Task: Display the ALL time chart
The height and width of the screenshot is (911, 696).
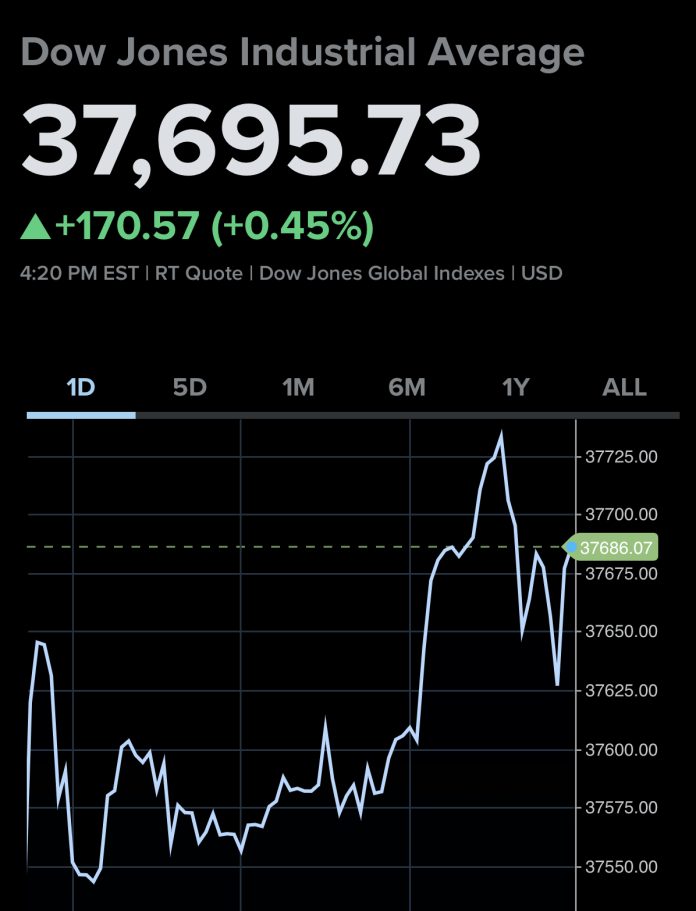Action: pyautogui.click(x=624, y=387)
